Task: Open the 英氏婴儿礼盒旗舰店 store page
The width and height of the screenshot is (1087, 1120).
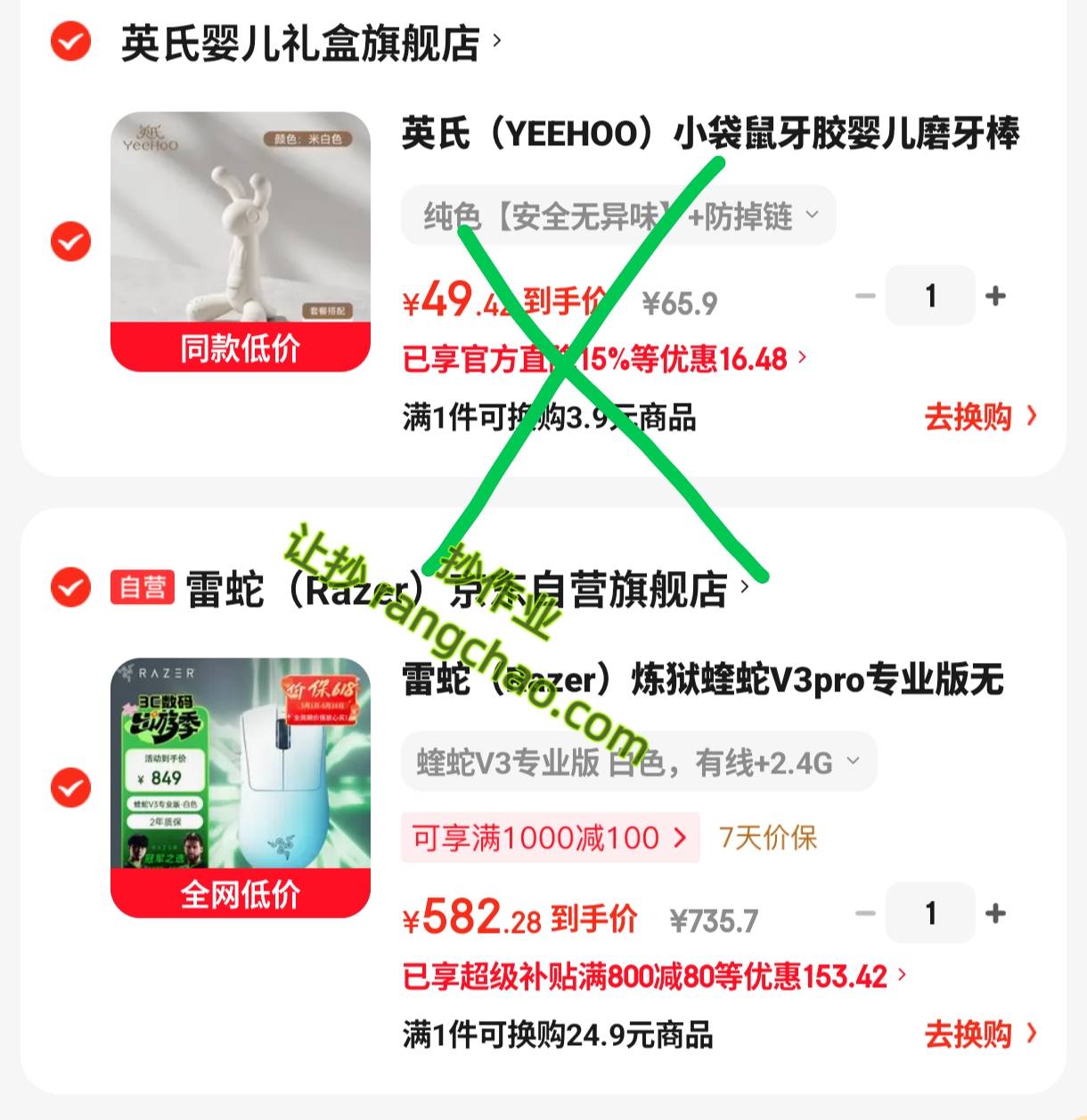Action: pyautogui.click(x=311, y=43)
